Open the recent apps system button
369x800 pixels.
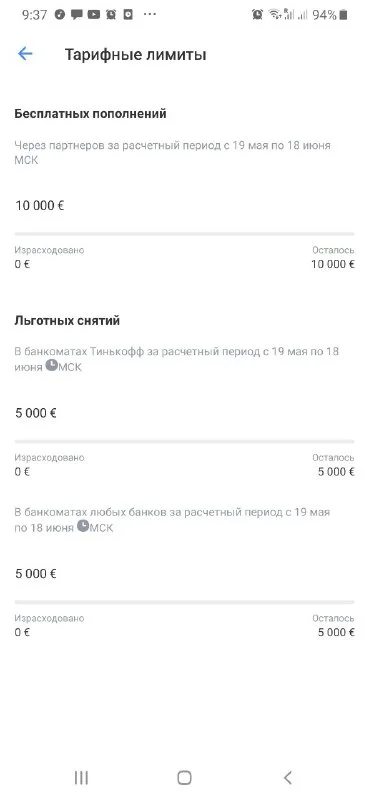point(81,778)
